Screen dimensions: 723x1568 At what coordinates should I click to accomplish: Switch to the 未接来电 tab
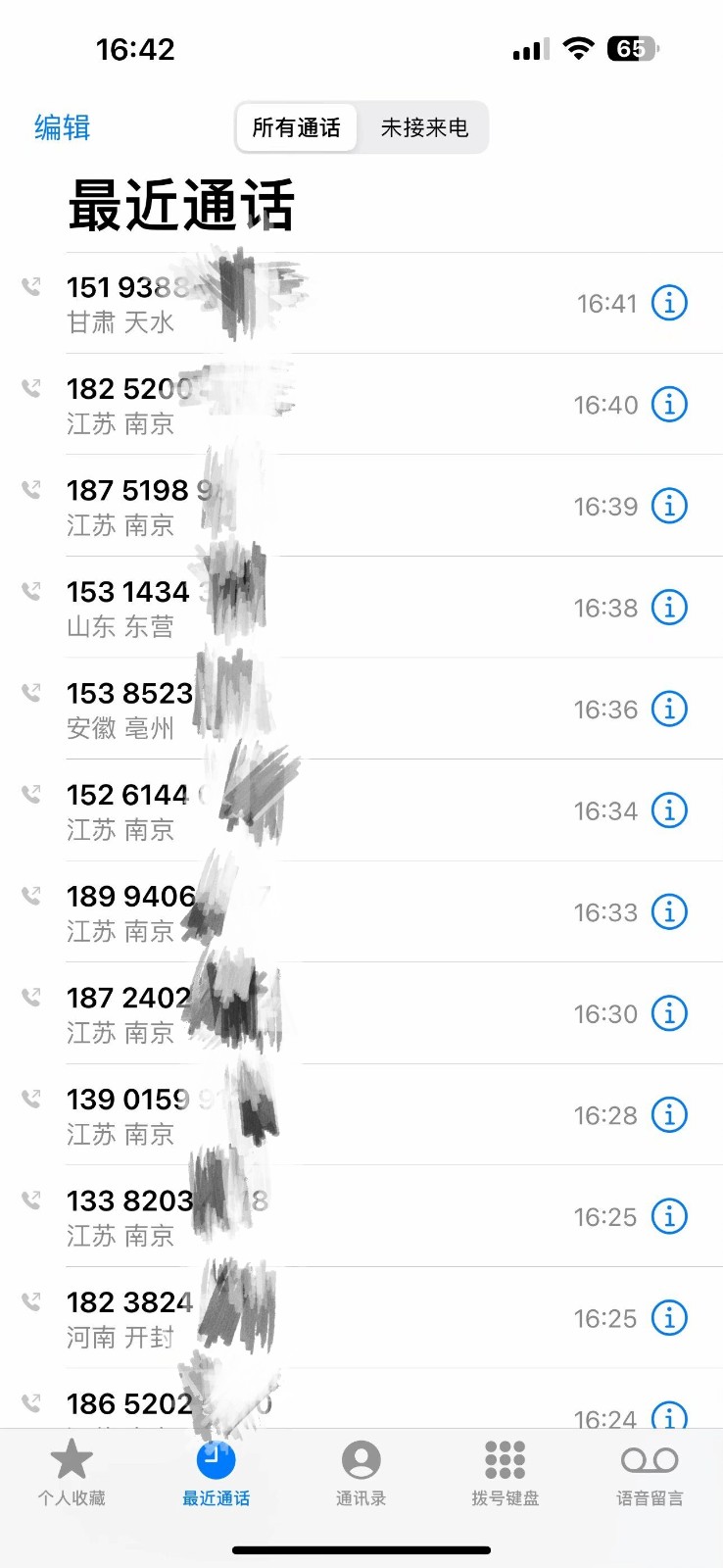point(424,127)
